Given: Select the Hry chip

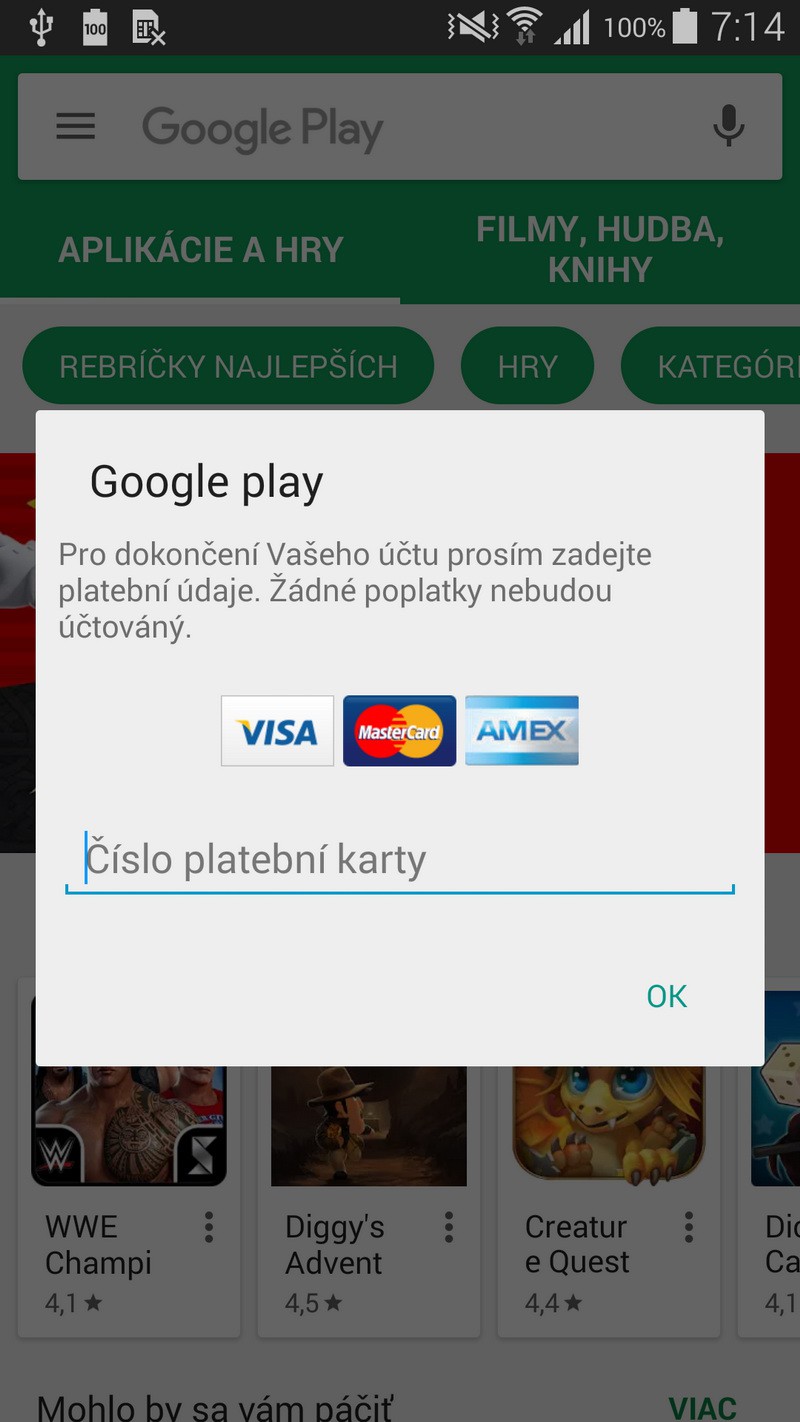Looking at the screenshot, I should pos(527,366).
